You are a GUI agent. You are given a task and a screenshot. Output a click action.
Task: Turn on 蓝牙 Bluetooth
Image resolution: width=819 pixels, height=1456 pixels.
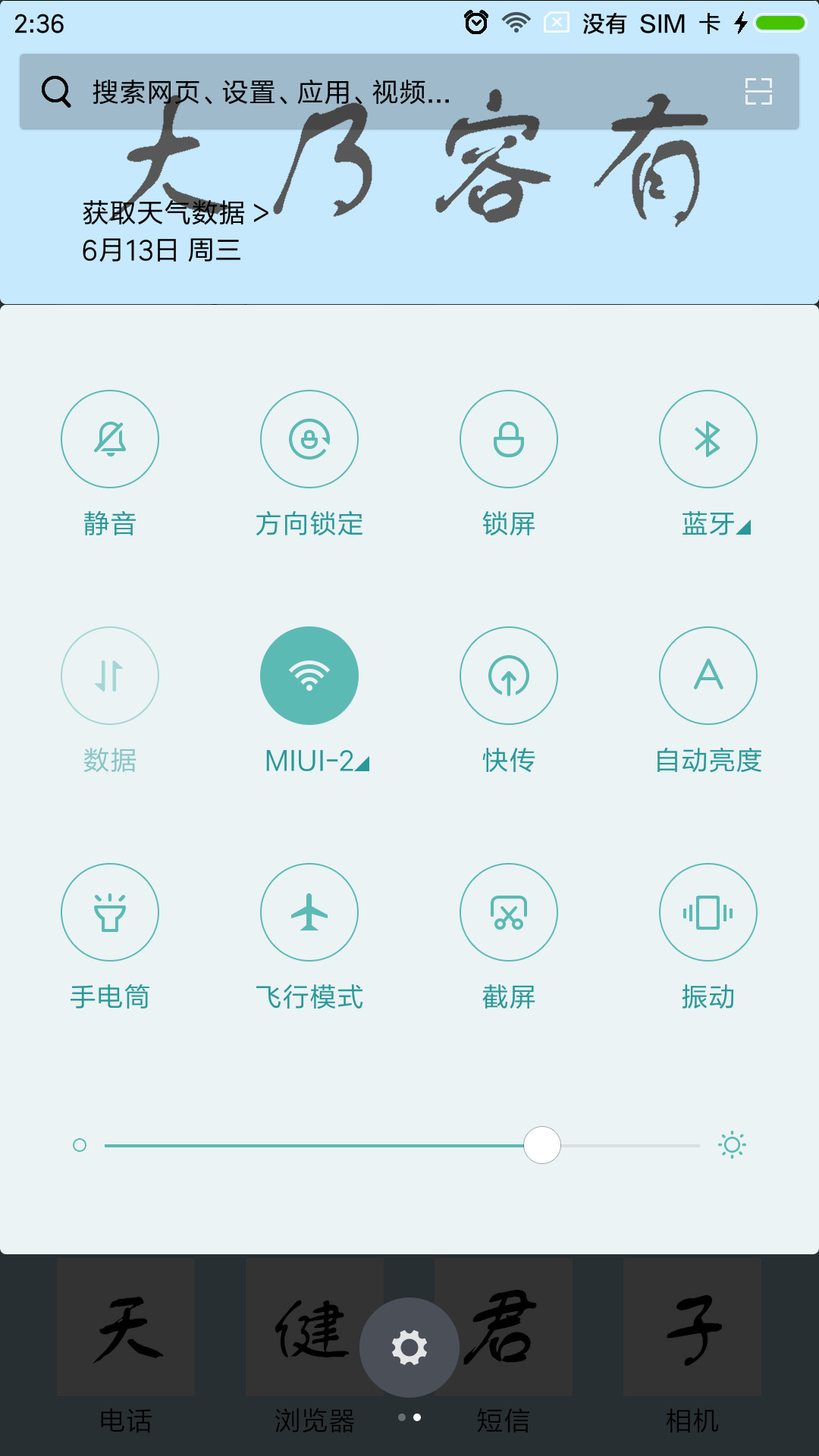point(708,439)
